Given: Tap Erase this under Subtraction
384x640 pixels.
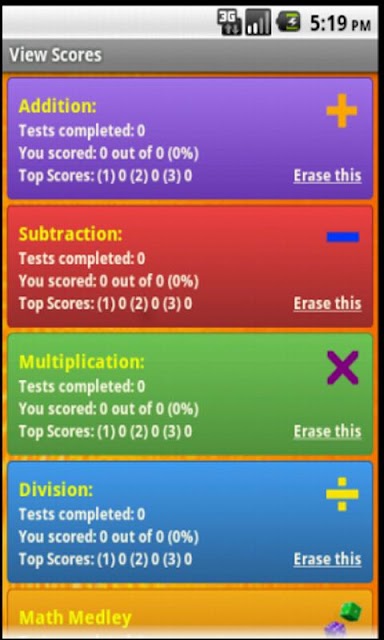Looking at the screenshot, I should click(327, 304).
